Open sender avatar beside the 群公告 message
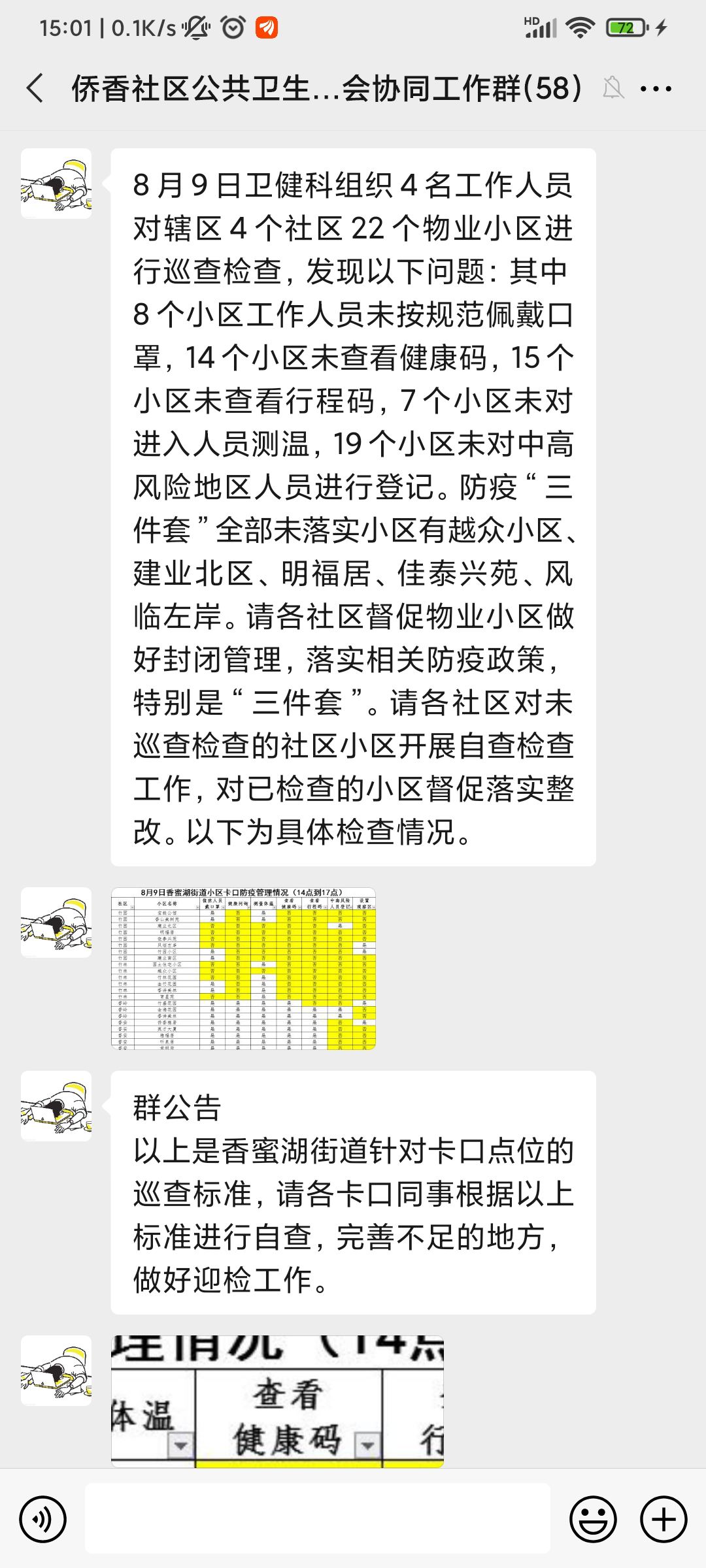This screenshot has height=1568, width=706. click(x=56, y=1106)
